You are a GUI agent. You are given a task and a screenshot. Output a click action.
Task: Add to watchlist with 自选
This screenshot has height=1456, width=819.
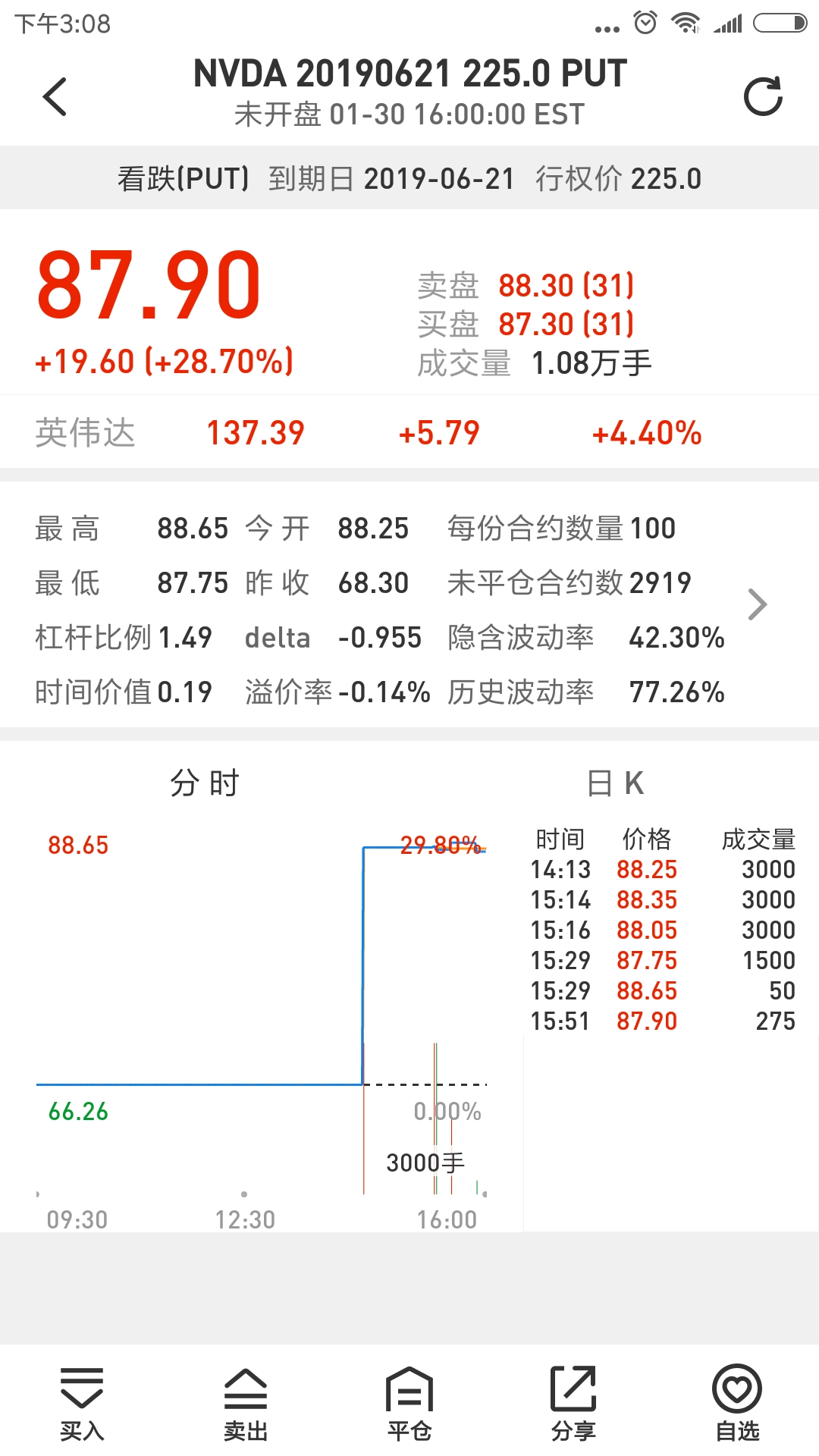coord(737,1404)
